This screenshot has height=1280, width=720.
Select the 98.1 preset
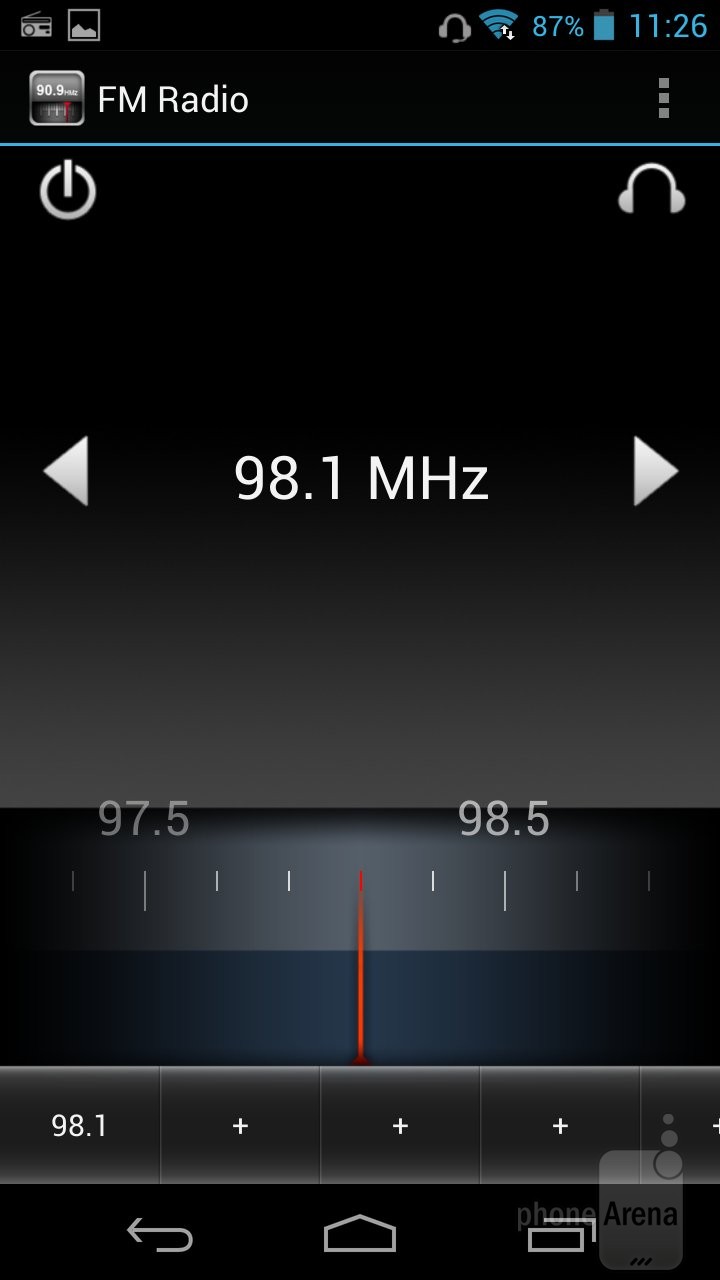click(x=80, y=1126)
